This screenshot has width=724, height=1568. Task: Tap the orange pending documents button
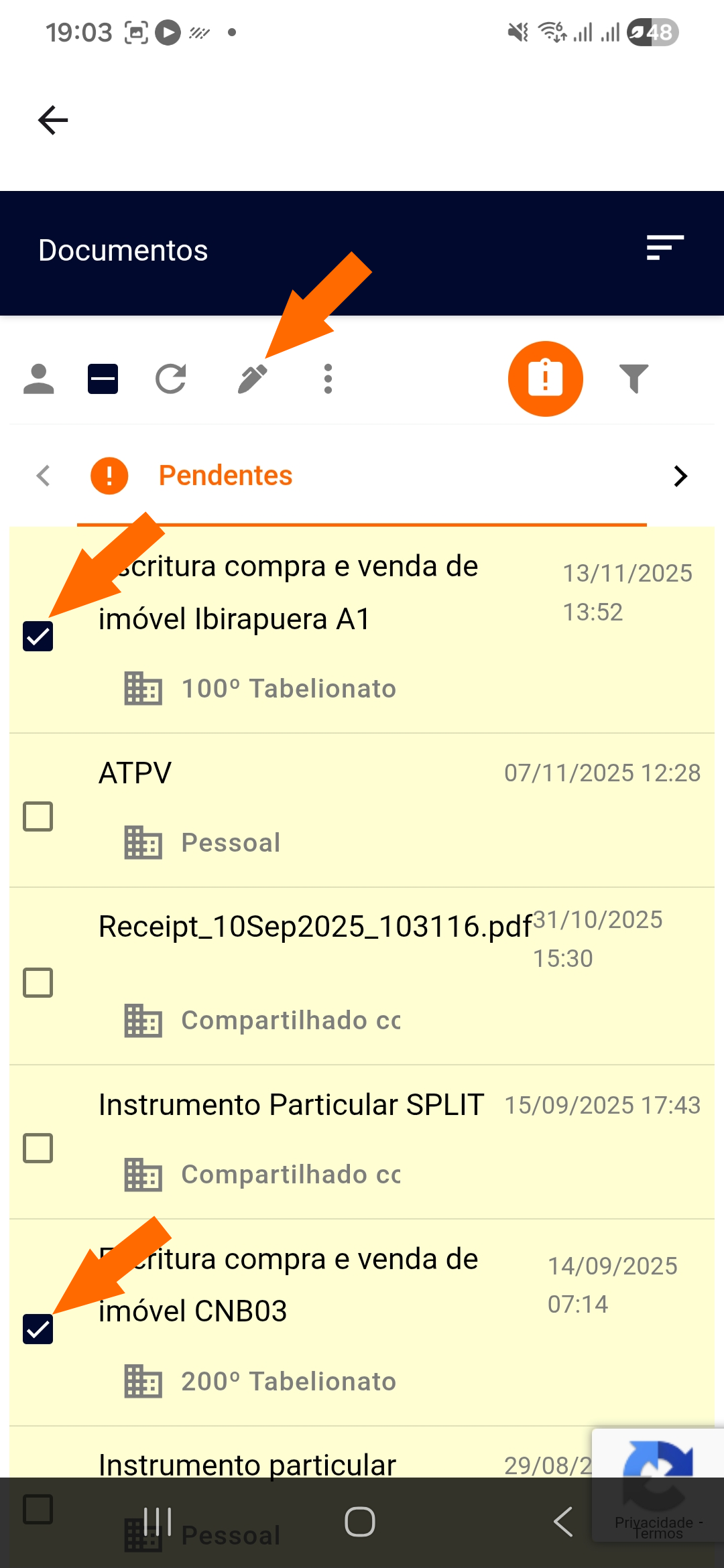coord(545,379)
